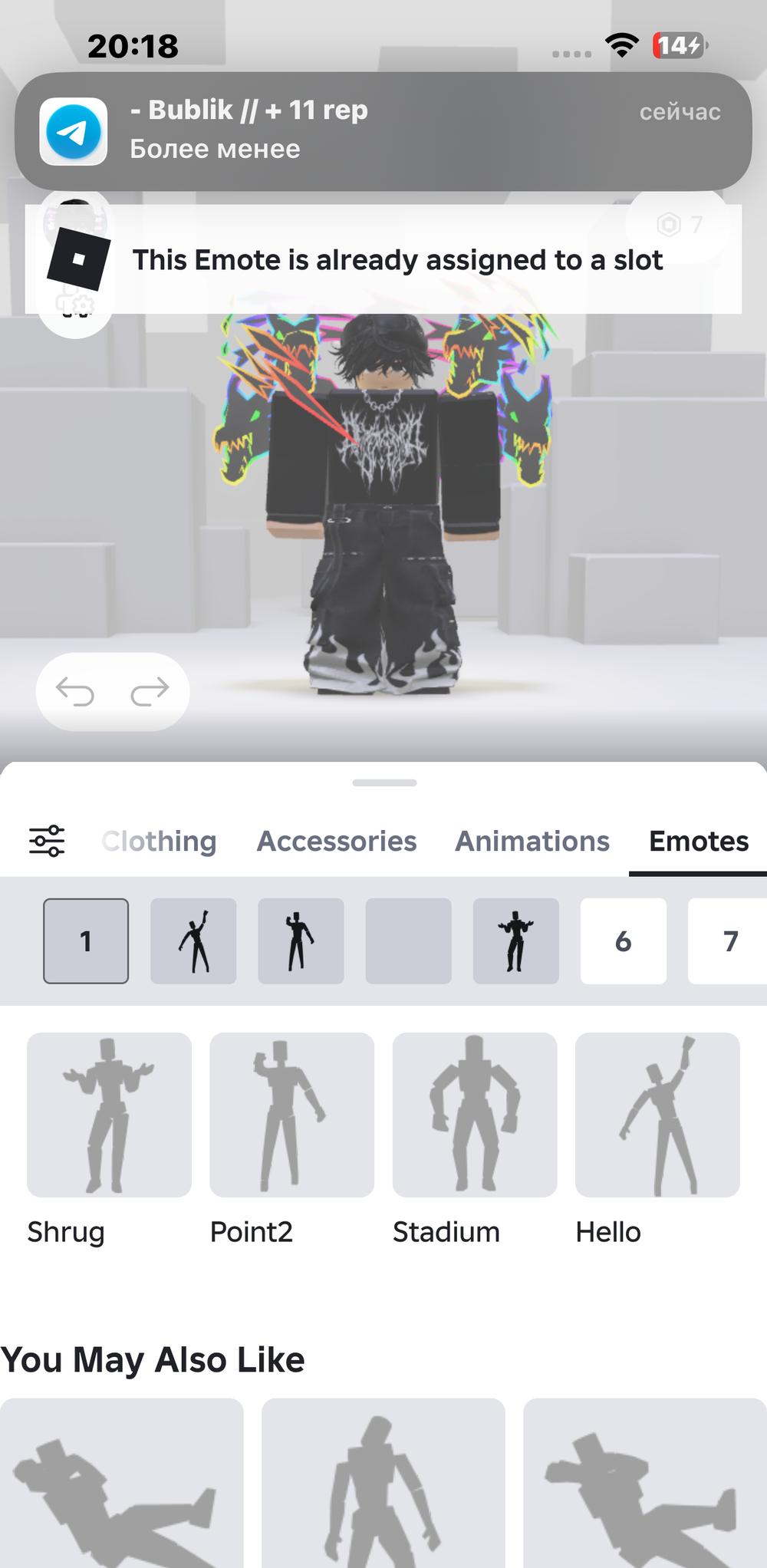This screenshot has height=1568, width=767.
Task: Switch to the Animations tab
Action: coord(532,841)
